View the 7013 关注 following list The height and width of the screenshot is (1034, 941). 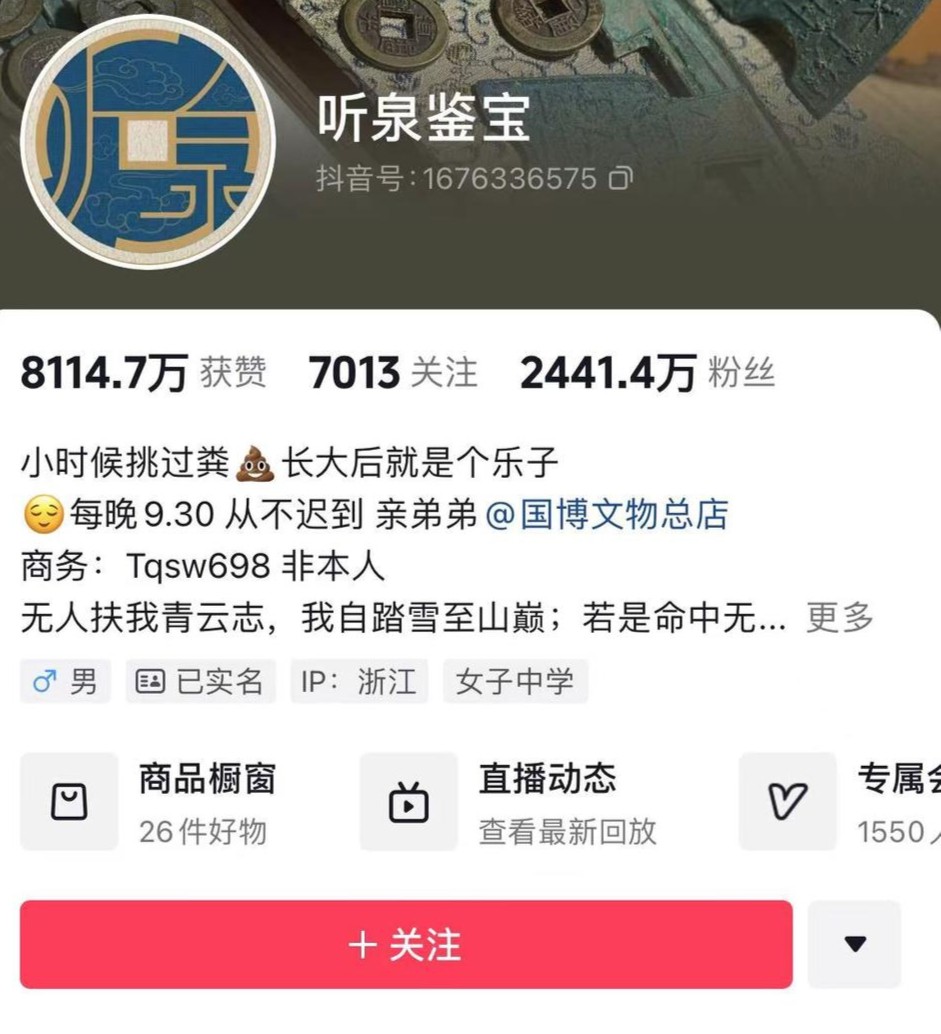point(393,374)
